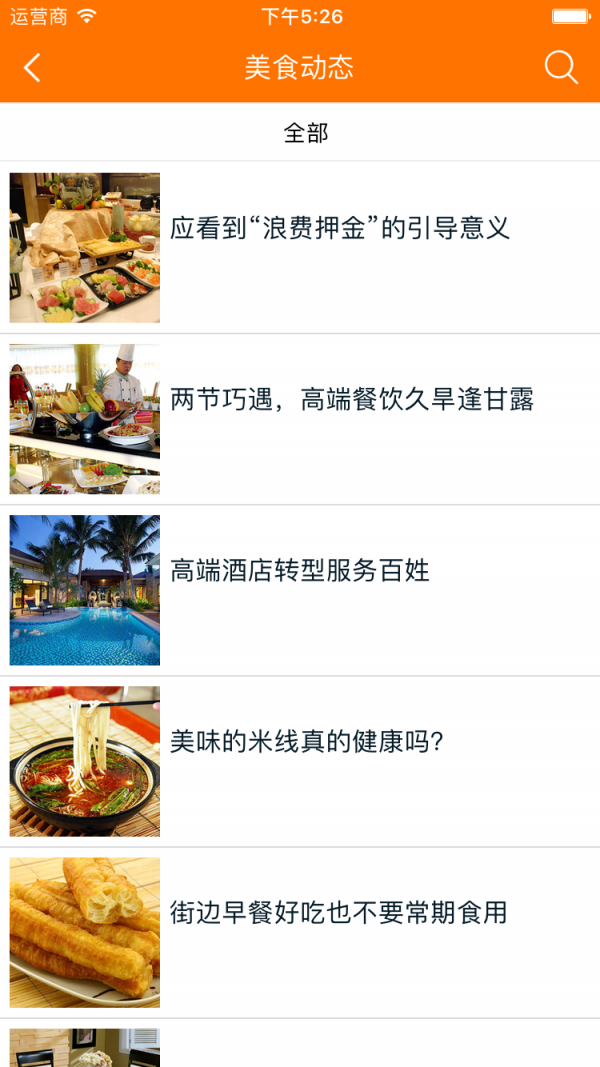Open 街边早餐好吃也不要常期食用 article
Viewport: 600px width, 1067px height.
(x=338, y=913)
